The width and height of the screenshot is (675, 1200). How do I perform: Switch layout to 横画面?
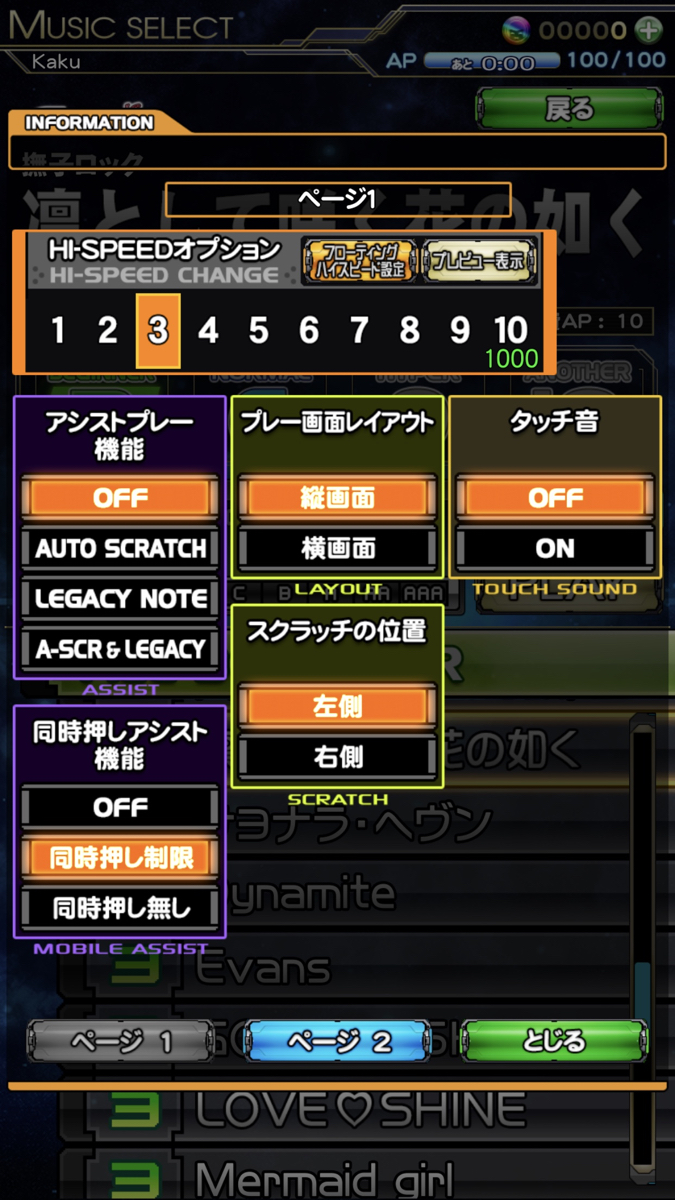pos(338,548)
